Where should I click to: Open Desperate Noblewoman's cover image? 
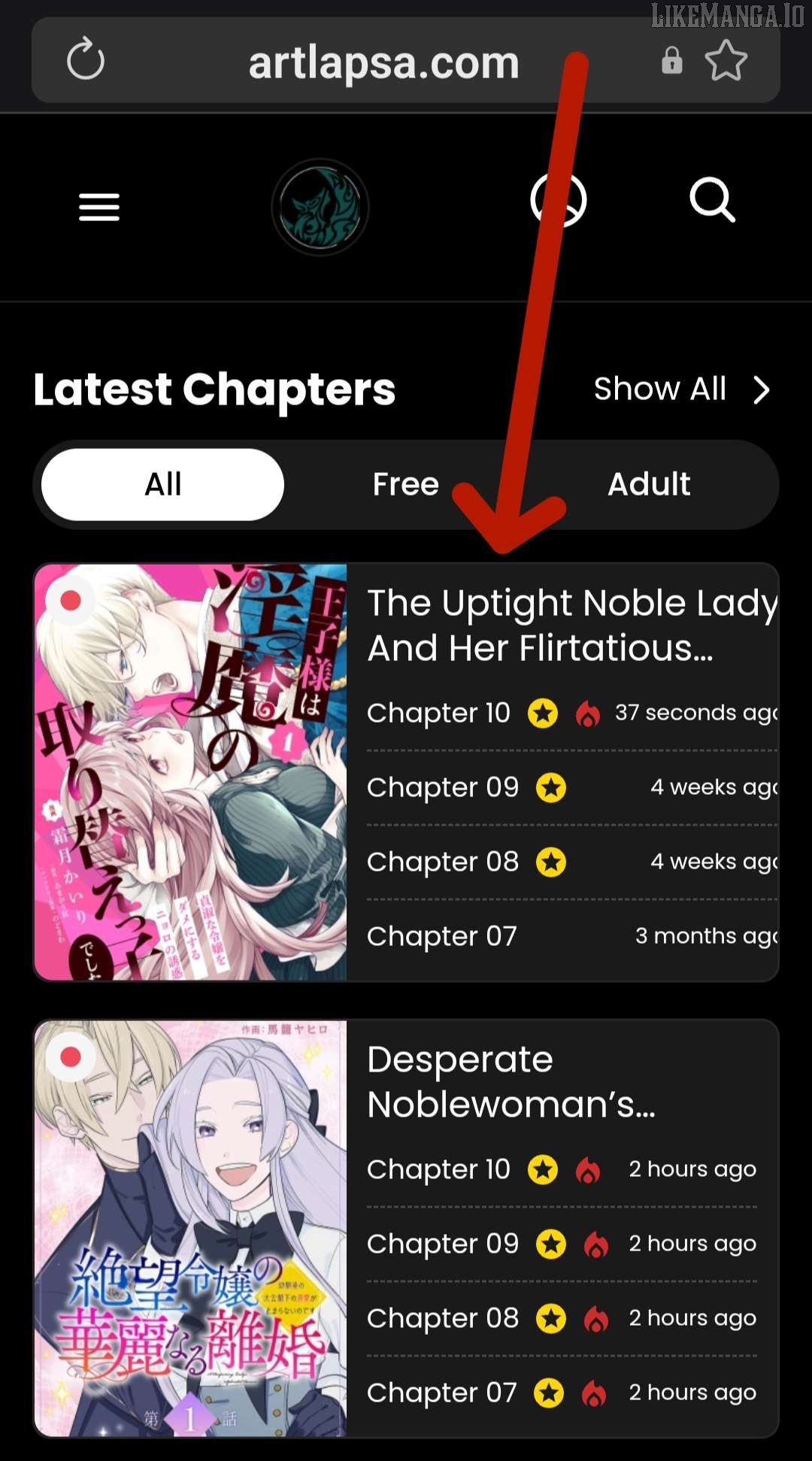pos(190,1228)
